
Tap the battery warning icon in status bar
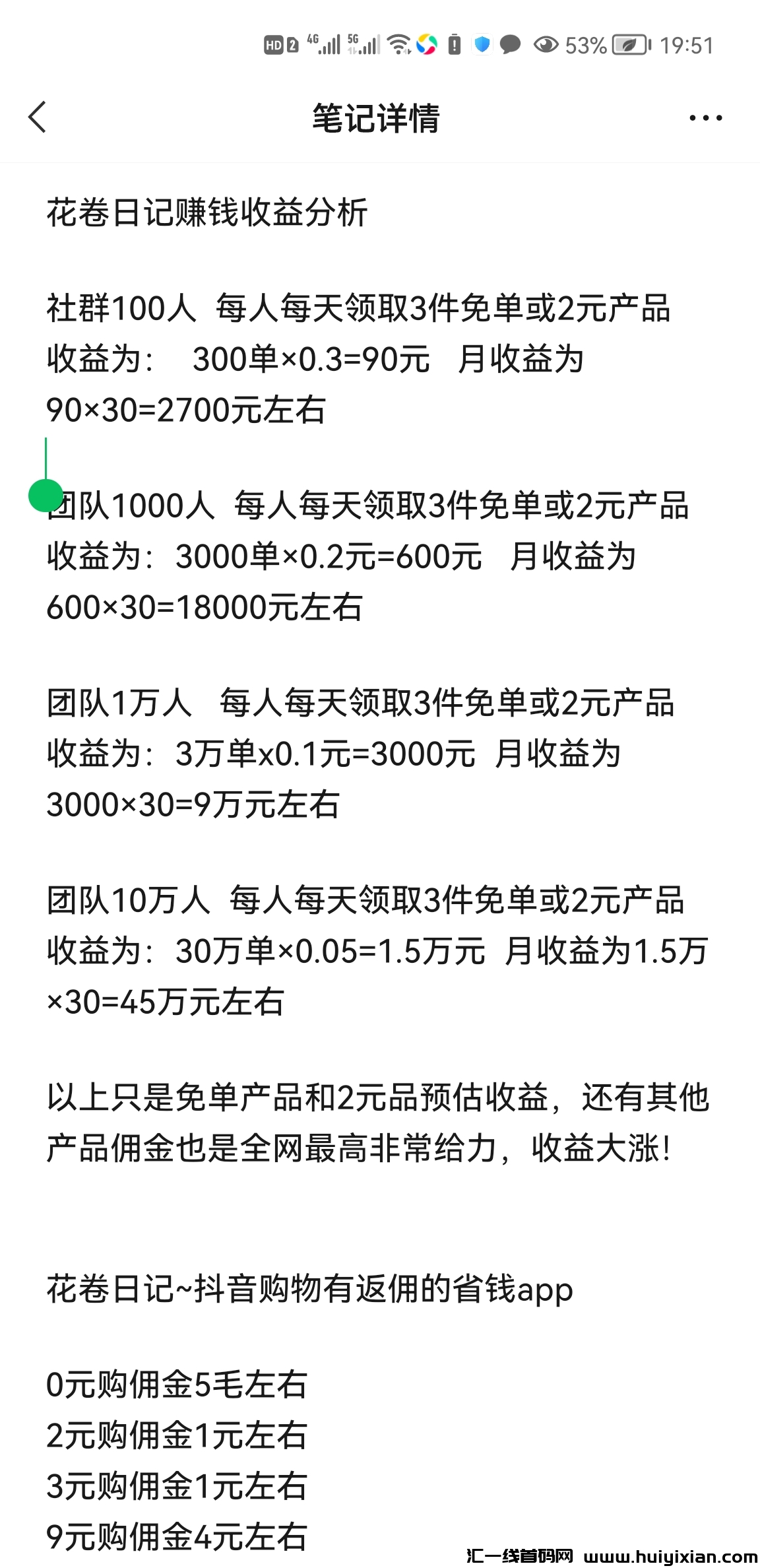click(x=454, y=44)
